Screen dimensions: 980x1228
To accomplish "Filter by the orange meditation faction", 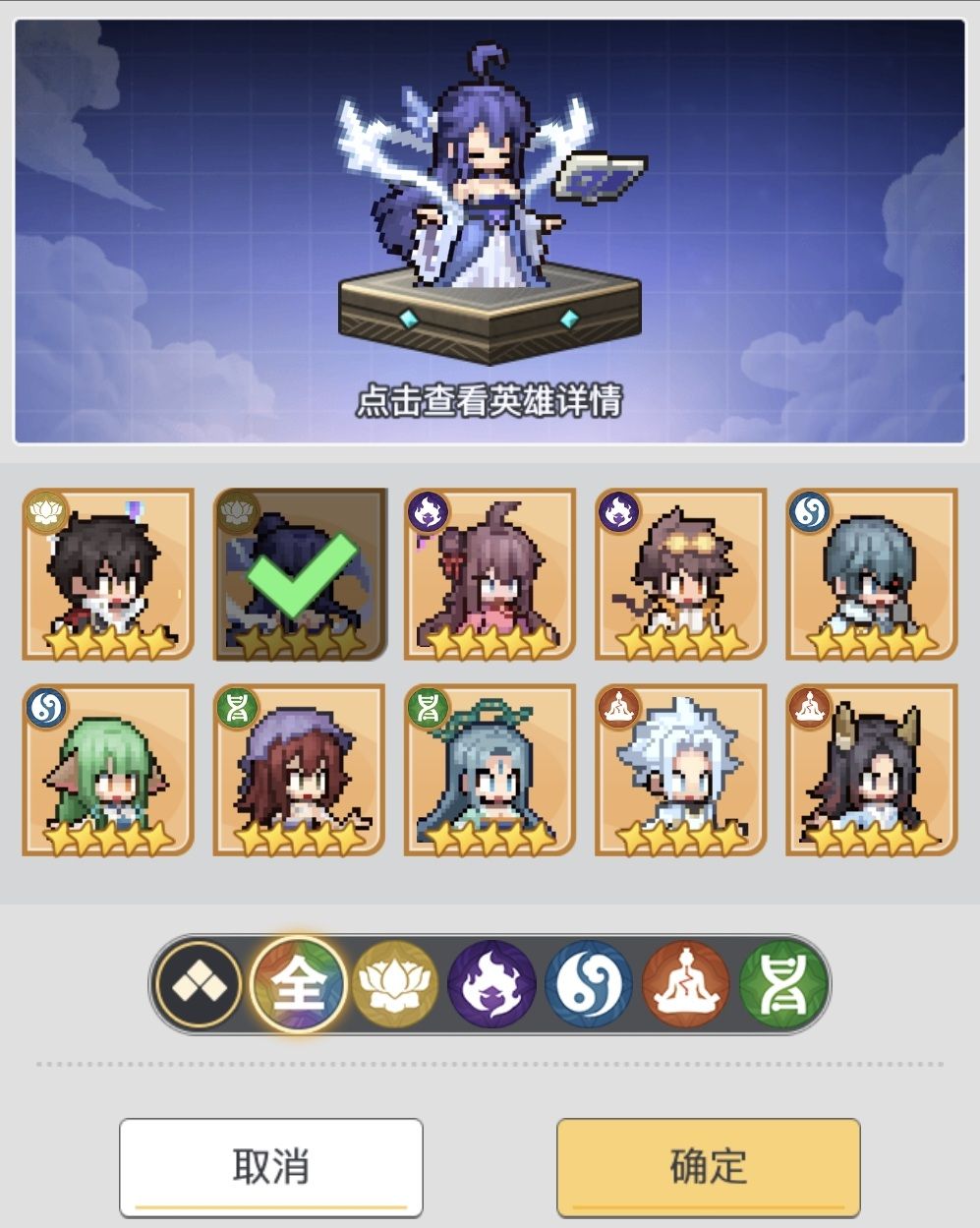I will click(685, 984).
